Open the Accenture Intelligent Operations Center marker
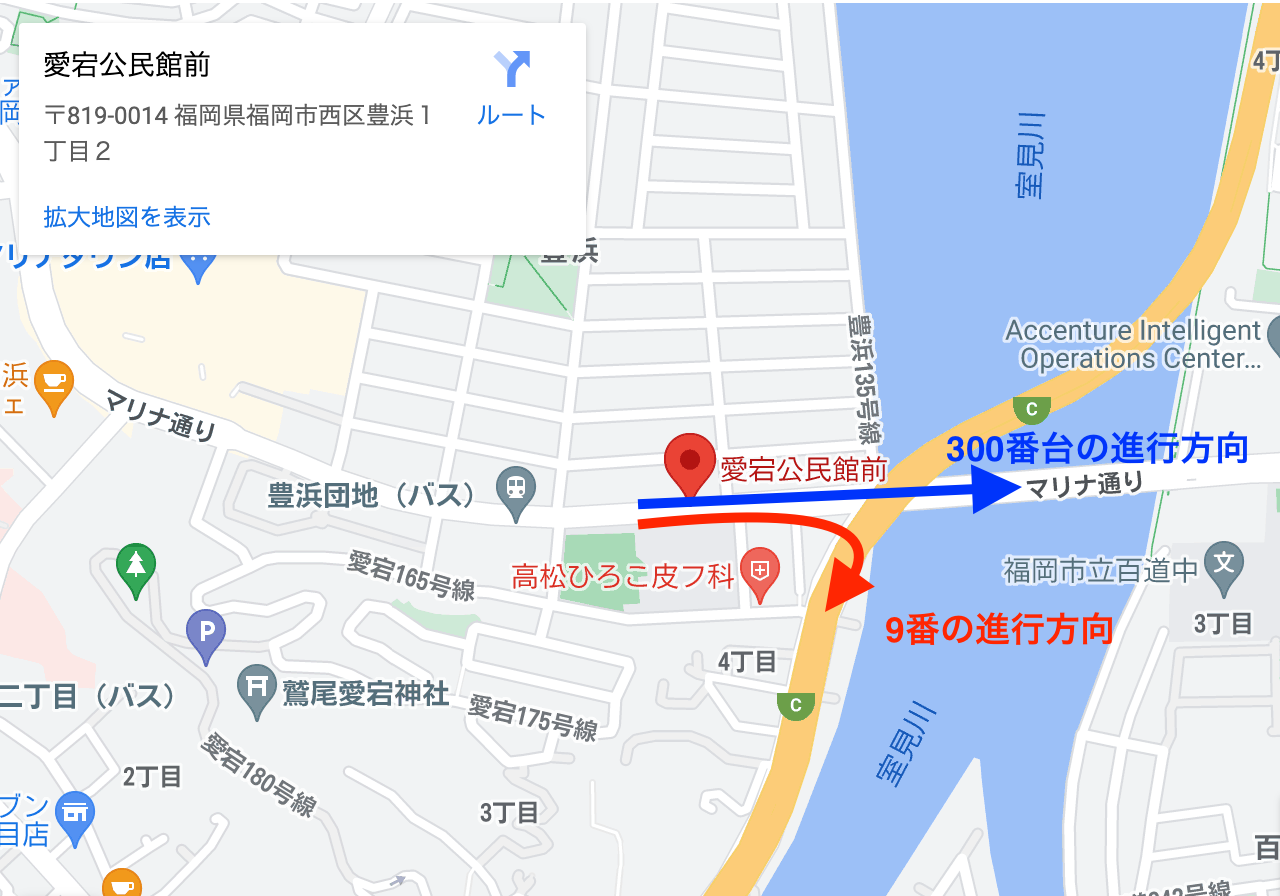1280x896 pixels. pos(1272,337)
